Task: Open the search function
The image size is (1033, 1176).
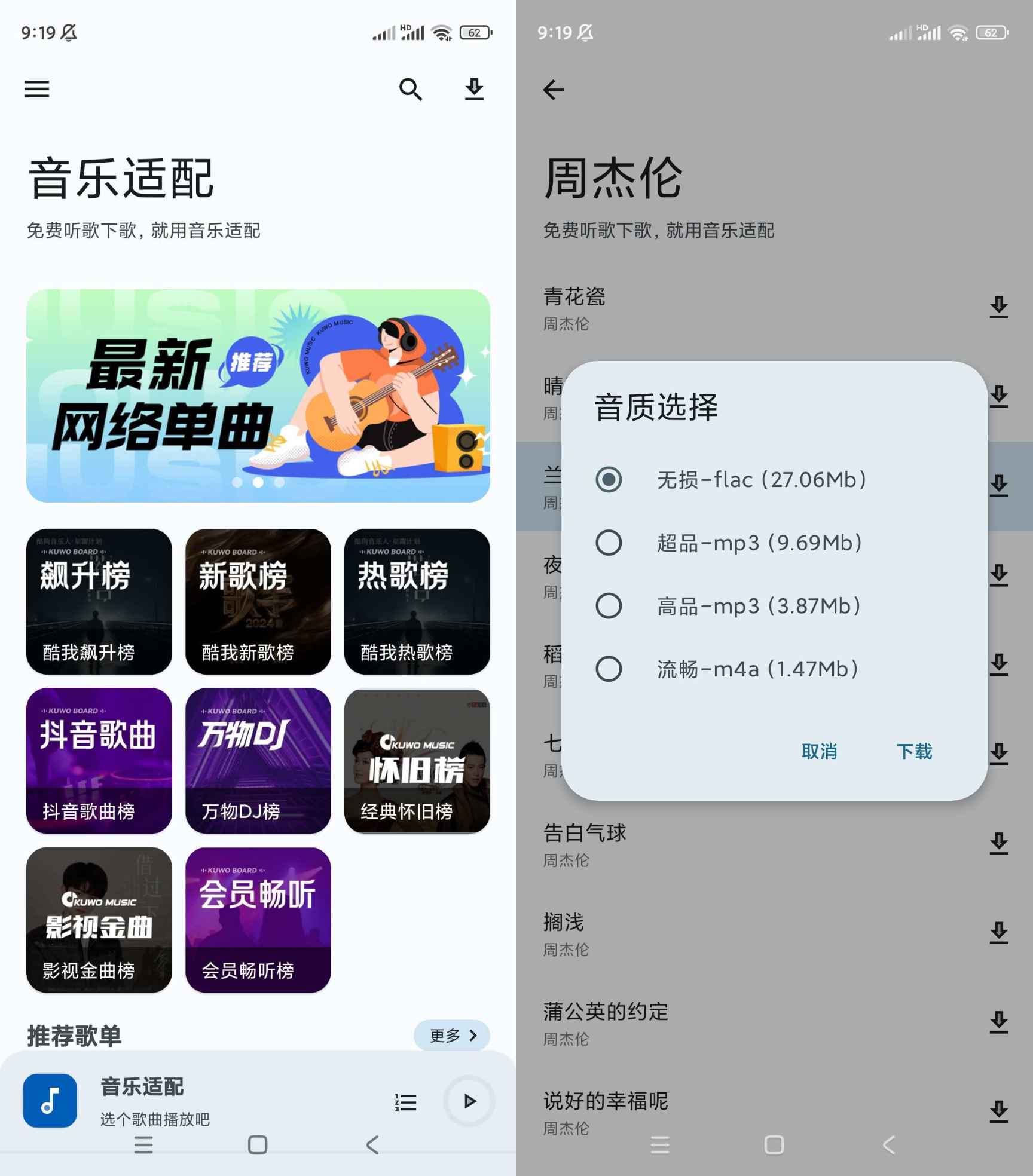Action: pos(411,90)
